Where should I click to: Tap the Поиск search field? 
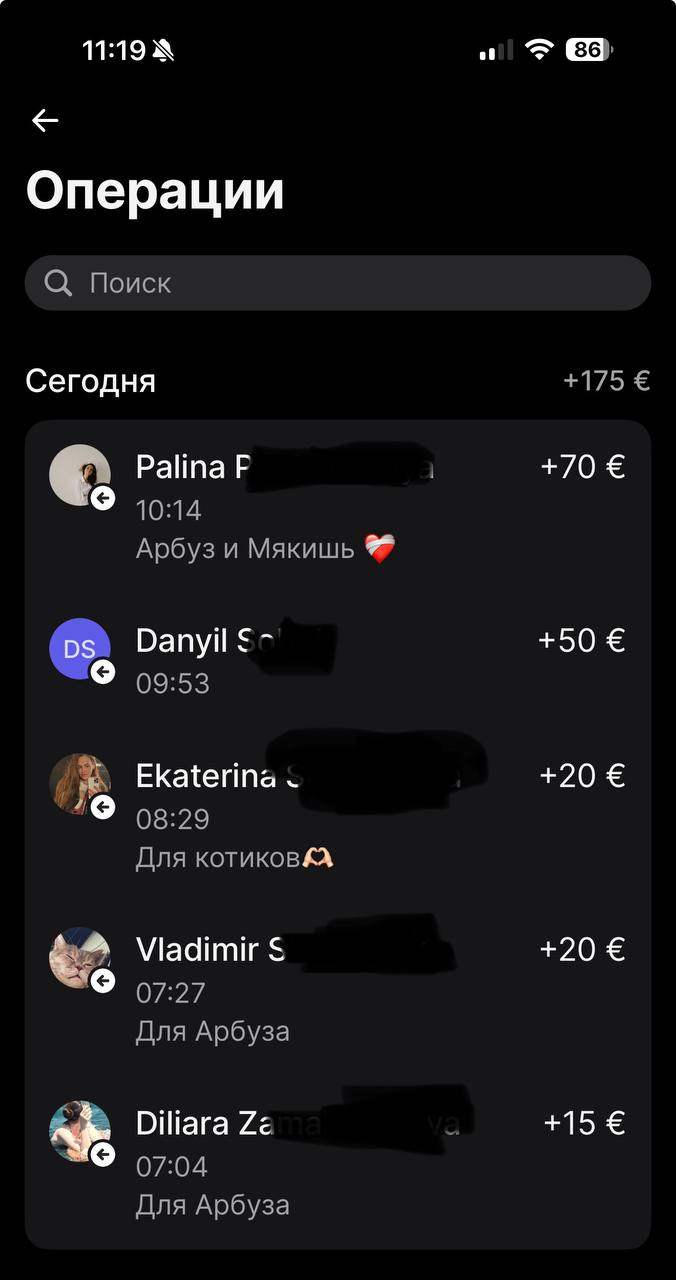coord(338,283)
